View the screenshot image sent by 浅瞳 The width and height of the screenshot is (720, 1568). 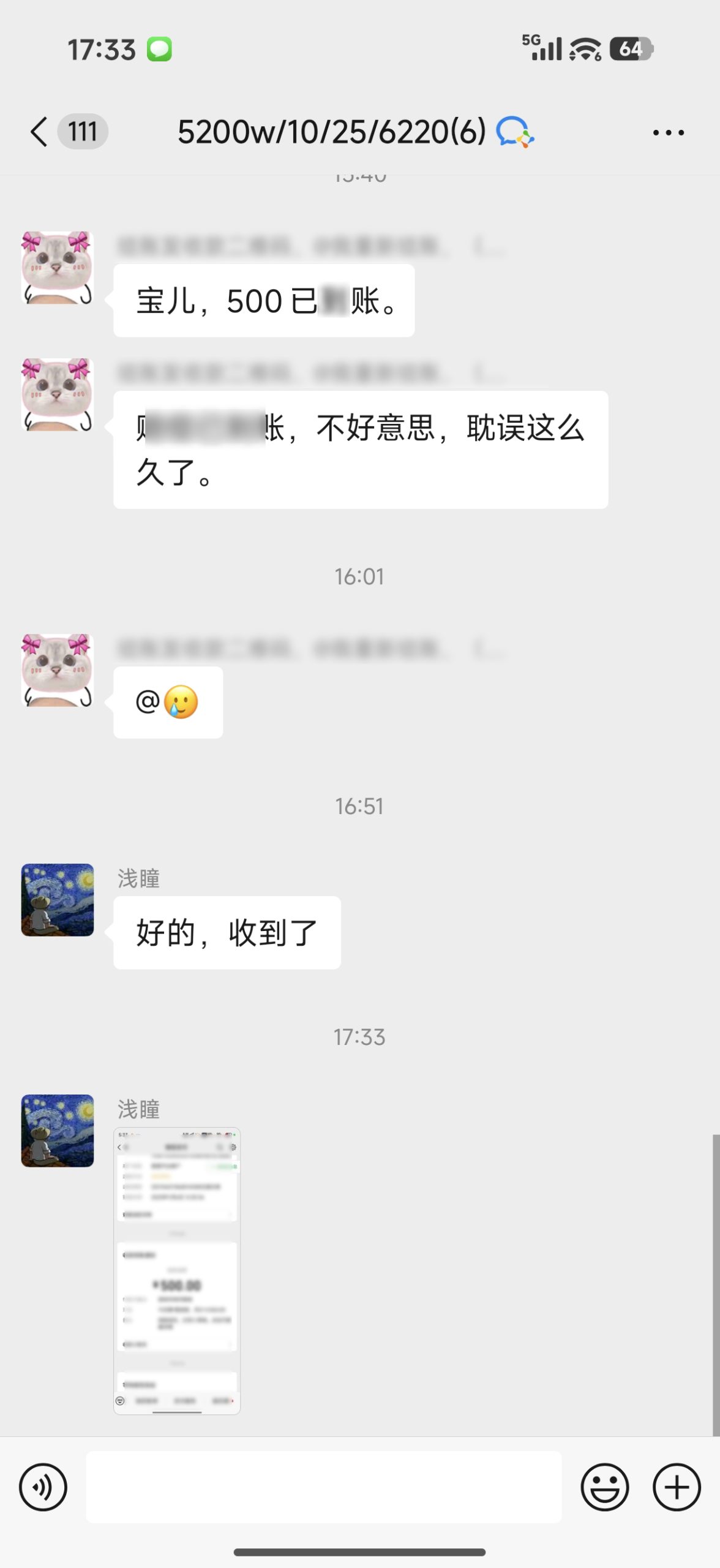(x=177, y=1270)
